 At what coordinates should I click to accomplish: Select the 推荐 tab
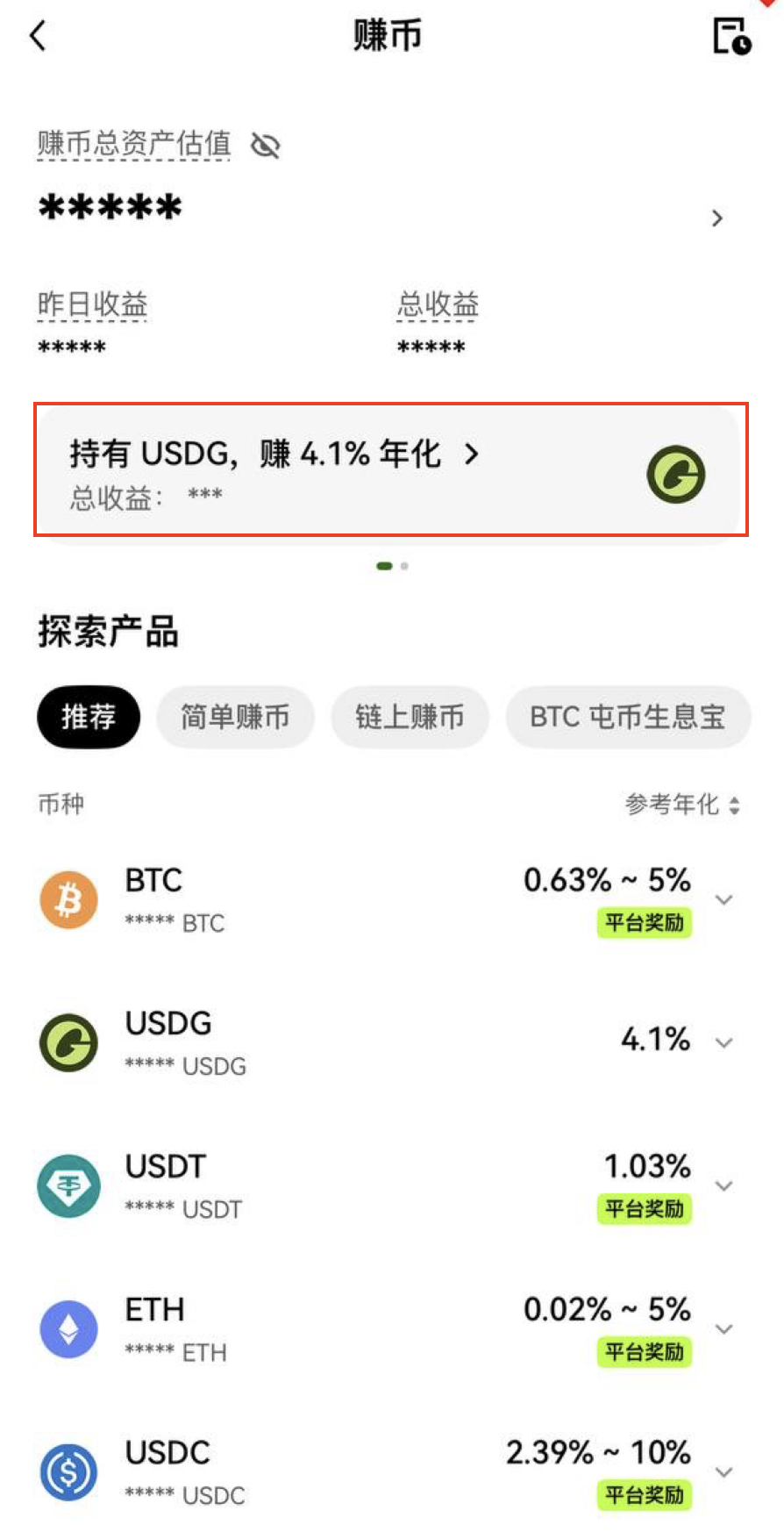[88, 717]
